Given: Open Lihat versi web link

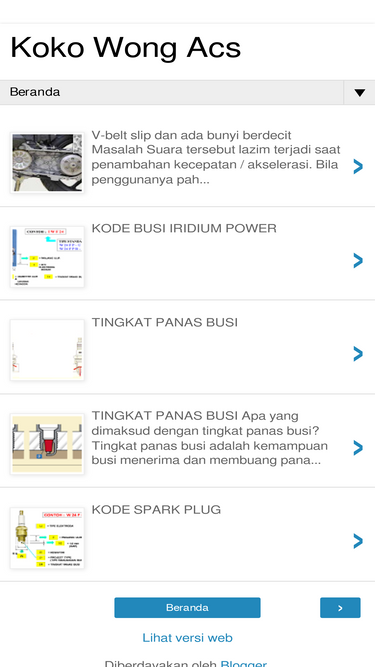Looking at the screenshot, I should coord(188,638).
